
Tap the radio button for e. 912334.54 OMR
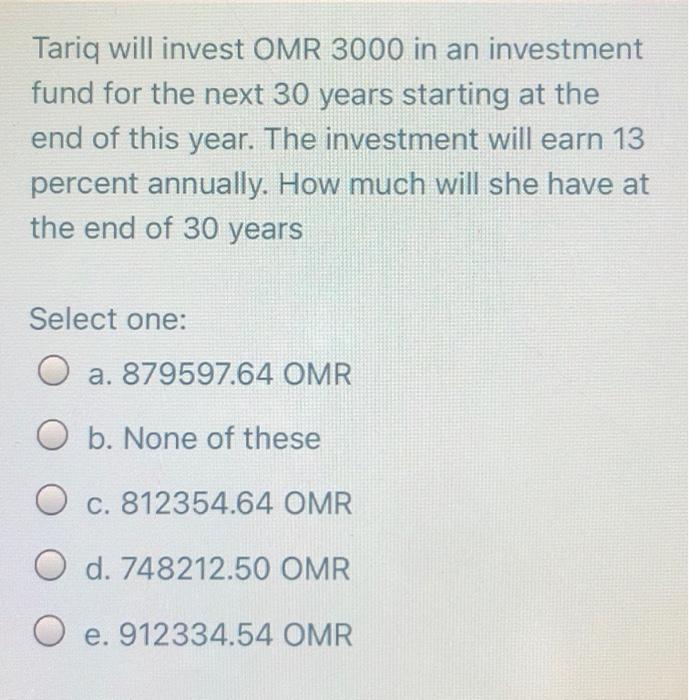point(53,634)
